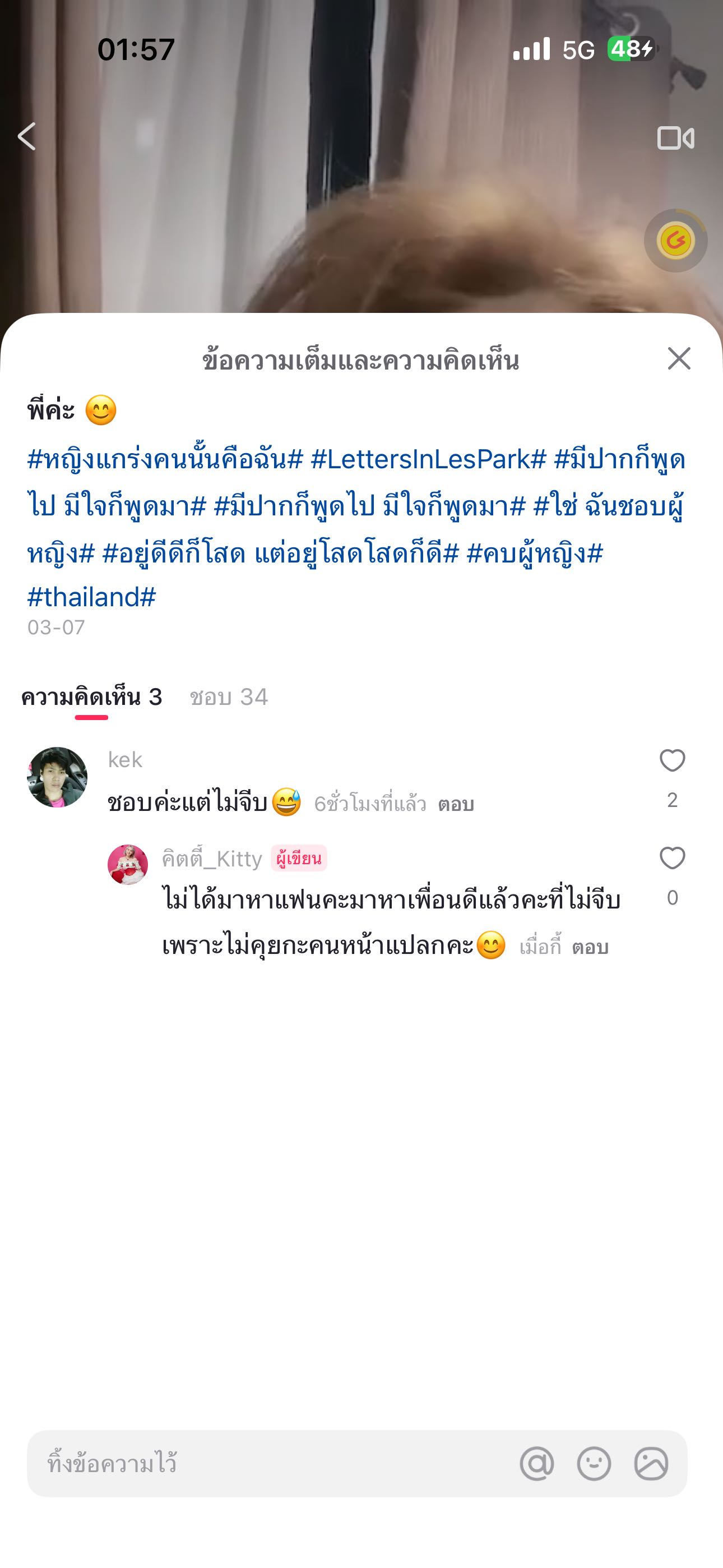Open the emoji picker
This screenshot has width=723, height=1568.
(594, 1463)
